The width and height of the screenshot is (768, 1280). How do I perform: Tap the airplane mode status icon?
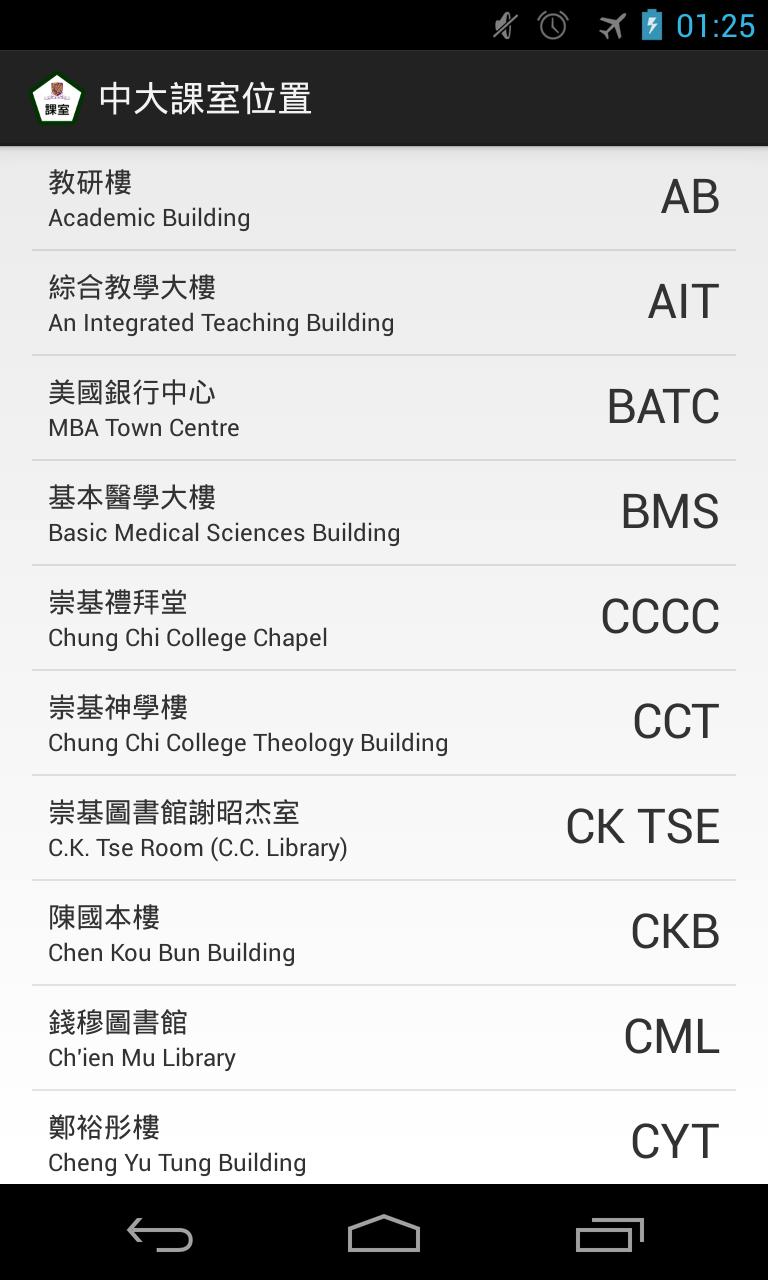point(613,25)
